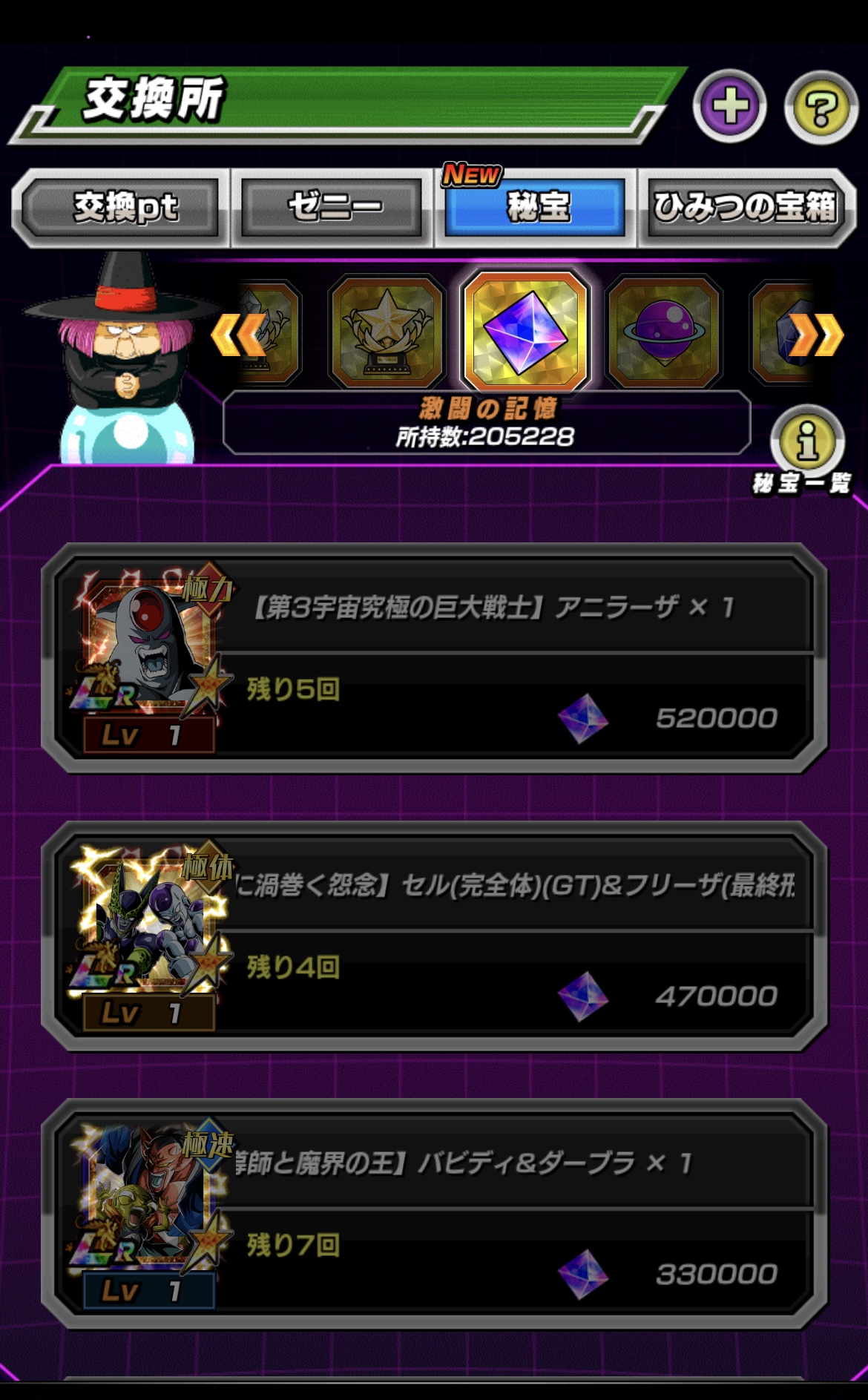Screen dimensions: 868x1400
Task: Tap the purple plus button
Action: point(730,107)
